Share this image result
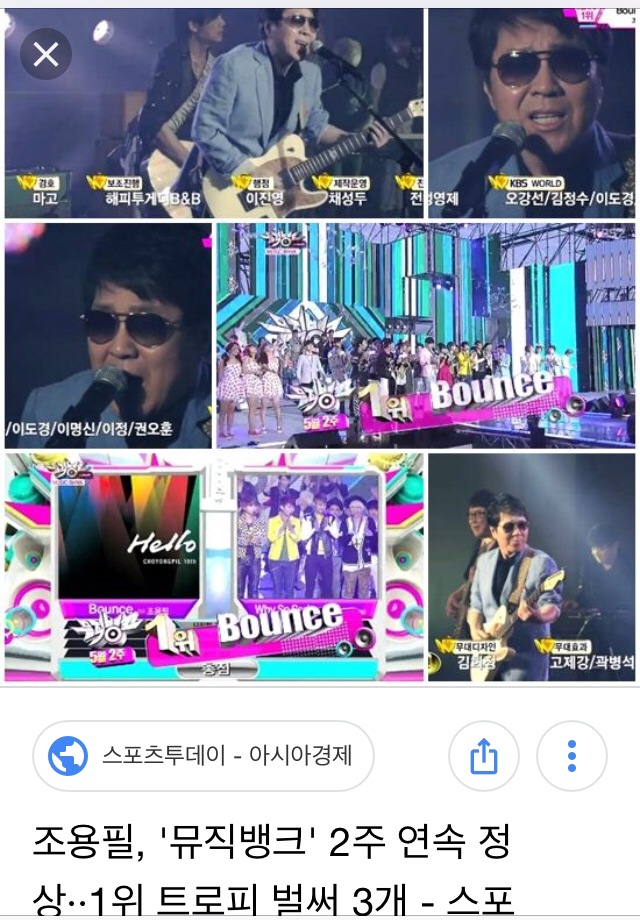This screenshot has height=920, width=640. pyautogui.click(x=484, y=756)
